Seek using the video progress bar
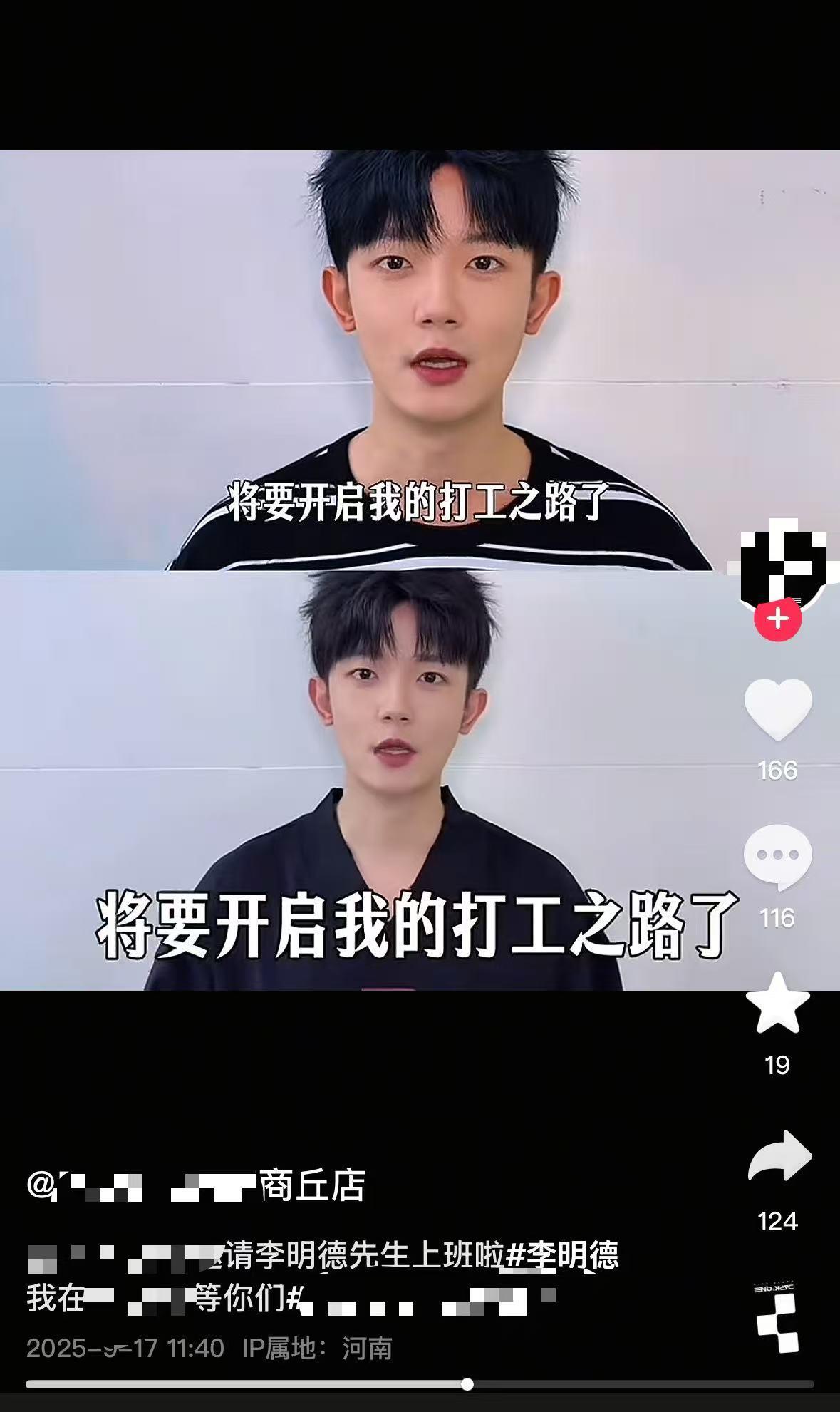The width and height of the screenshot is (840, 1412). click(x=420, y=1384)
